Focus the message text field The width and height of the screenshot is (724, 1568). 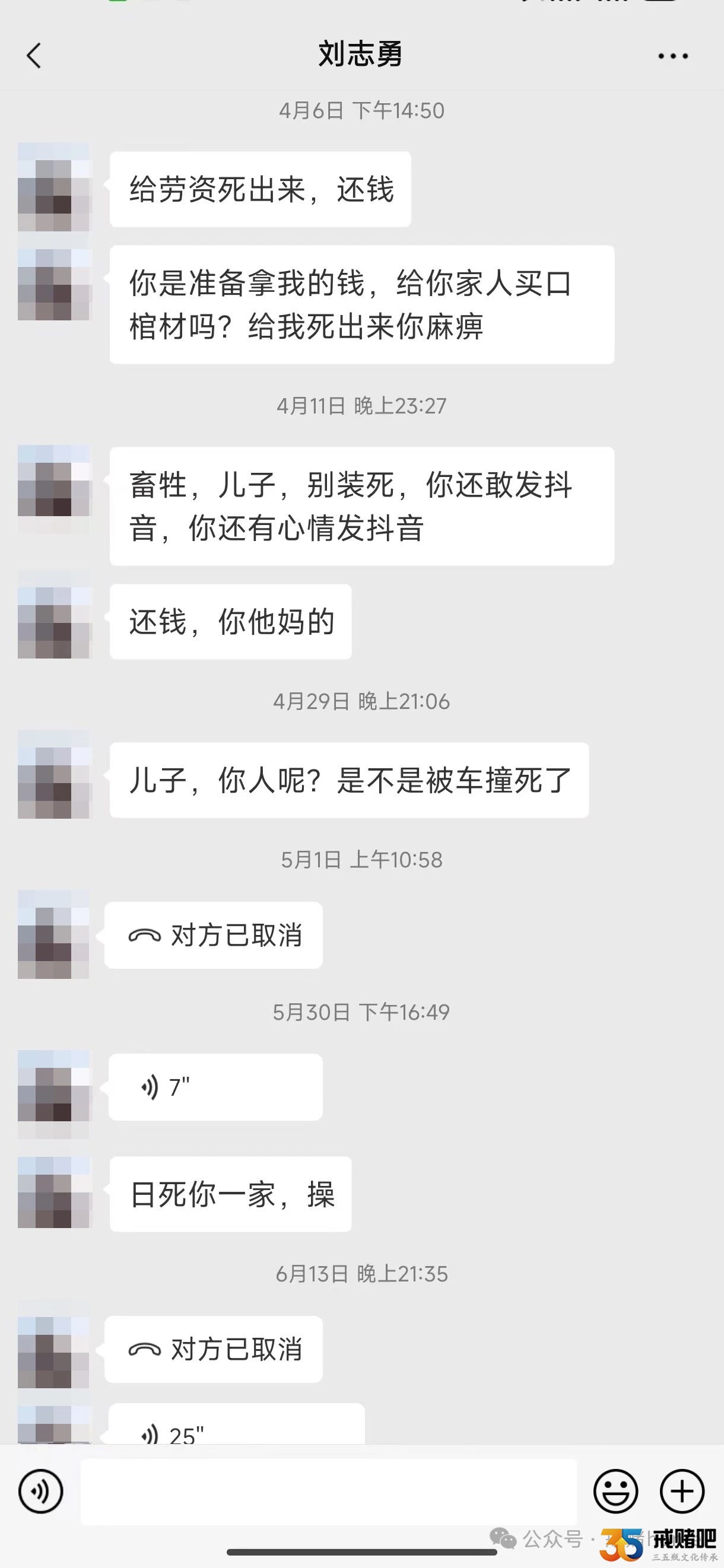click(329, 1491)
